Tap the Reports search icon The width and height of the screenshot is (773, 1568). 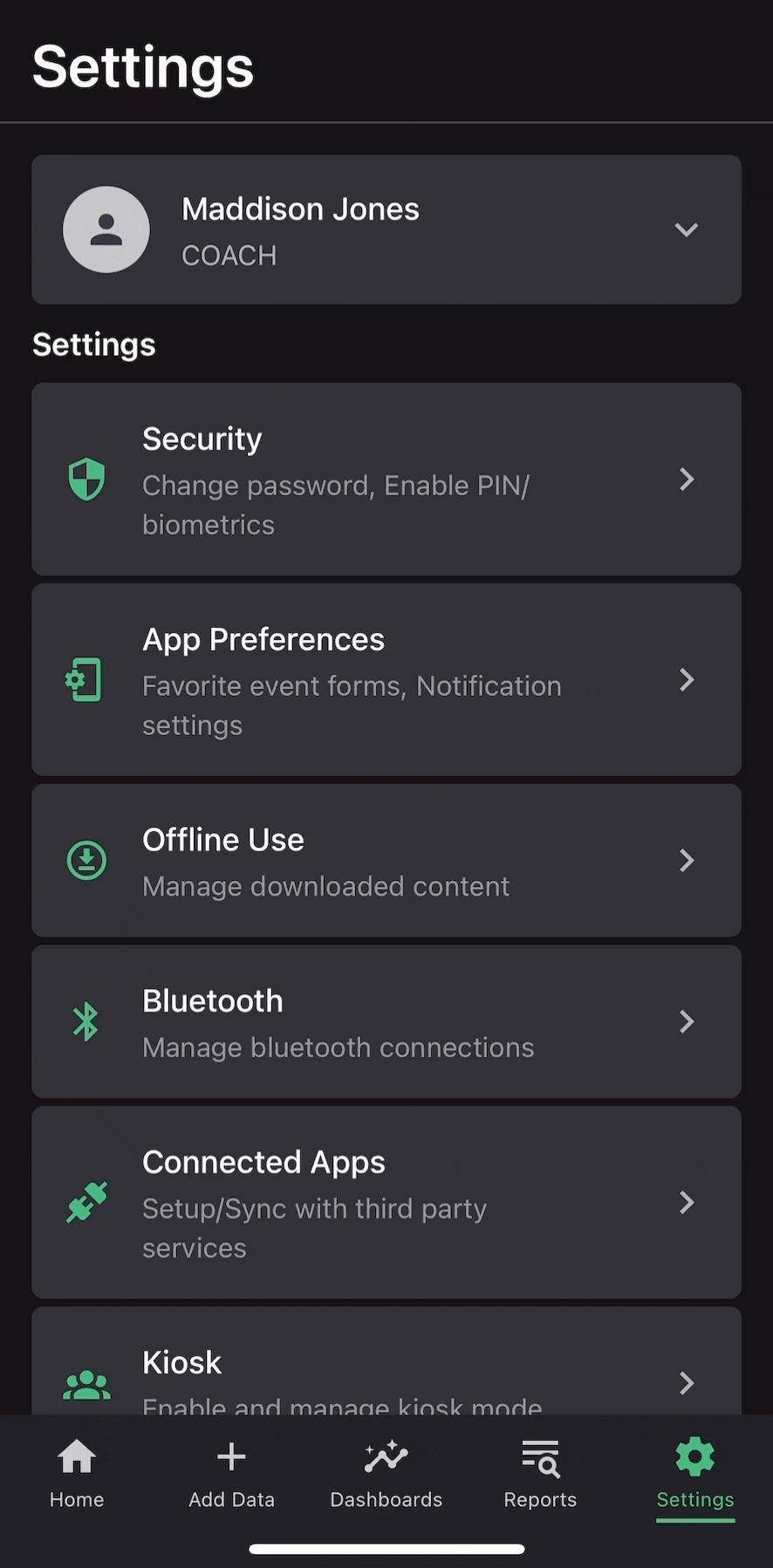(x=540, y=1456)
